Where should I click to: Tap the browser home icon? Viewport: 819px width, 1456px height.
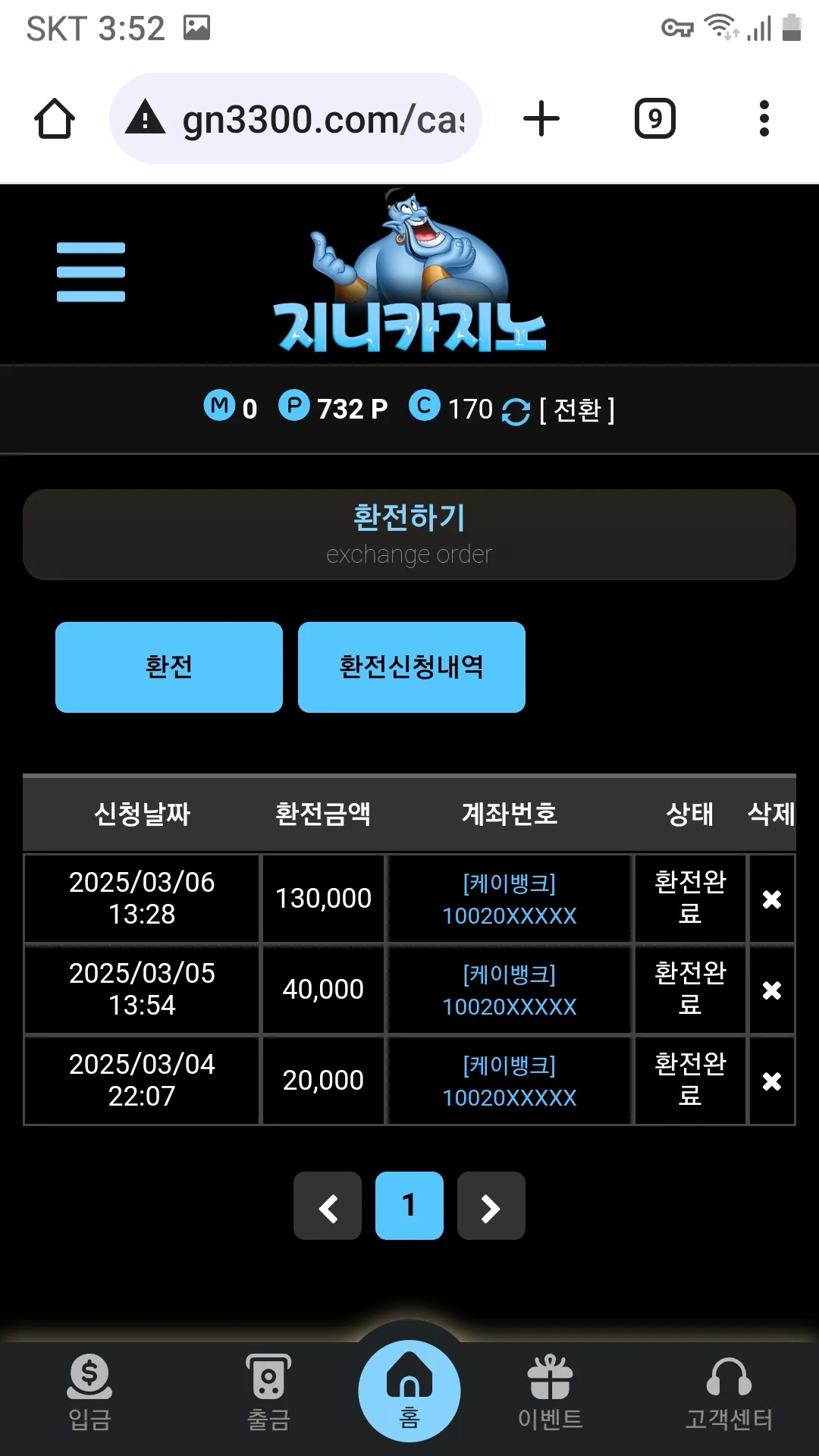click(55, 119)
